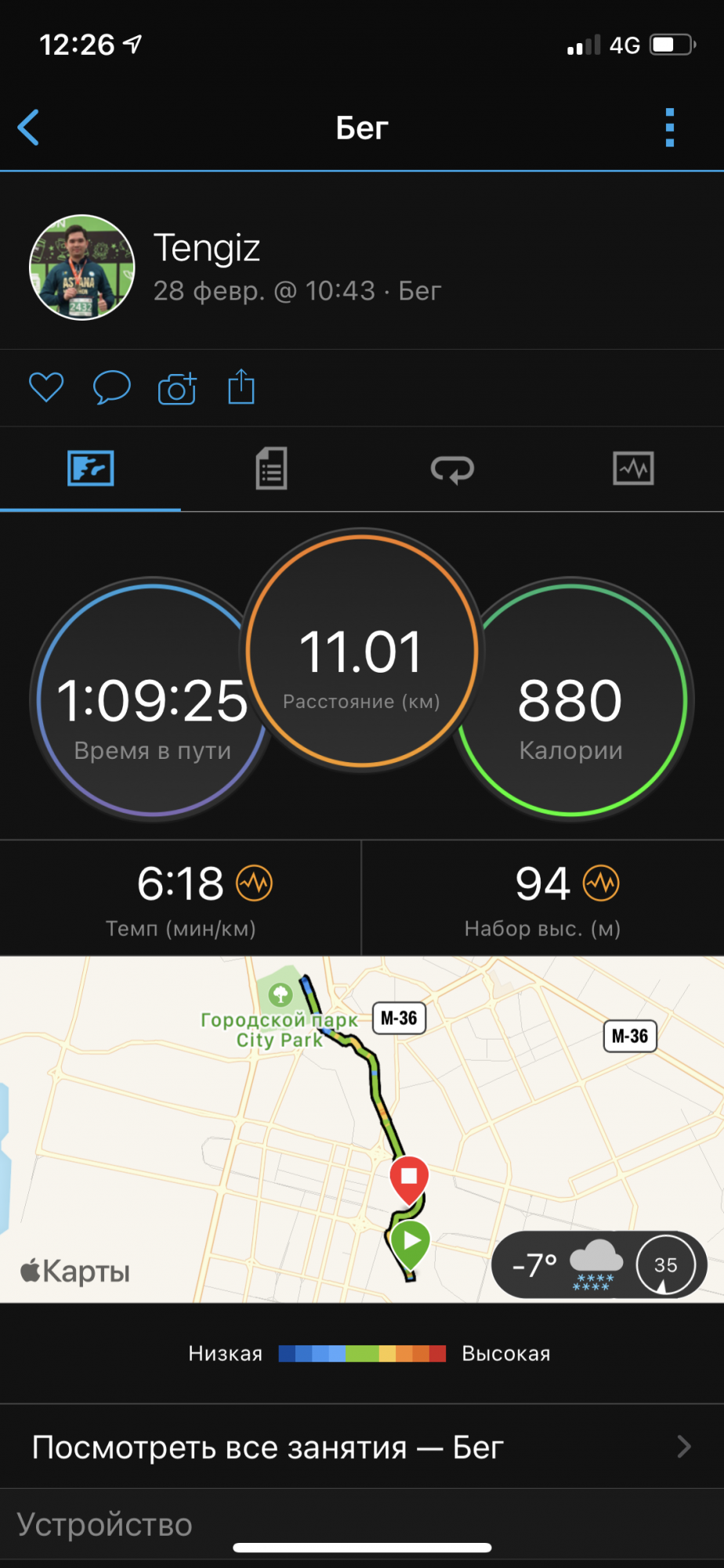
Task: Go back using the top-left arrow
Action: tap(29, 127)
